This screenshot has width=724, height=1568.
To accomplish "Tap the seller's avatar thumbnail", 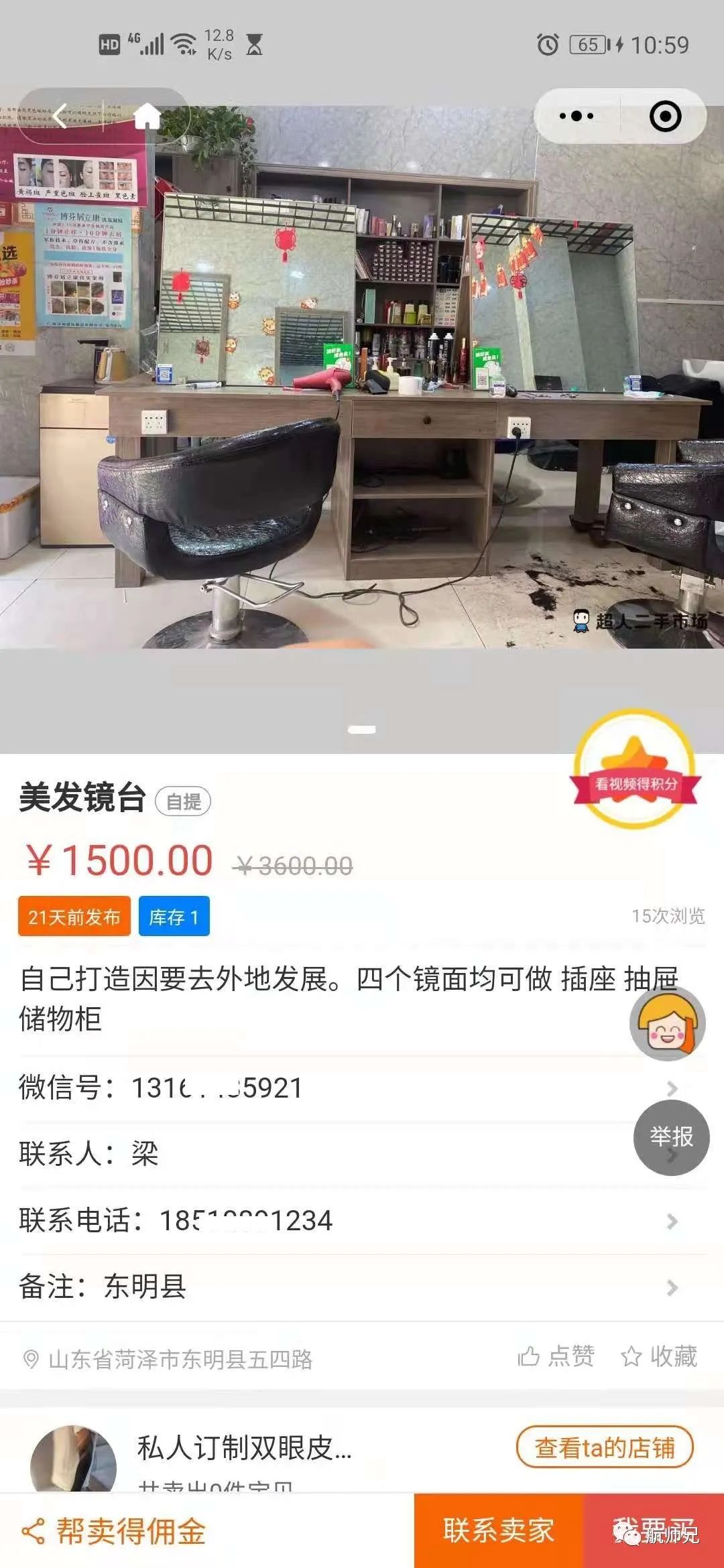I will (74, 1454).
